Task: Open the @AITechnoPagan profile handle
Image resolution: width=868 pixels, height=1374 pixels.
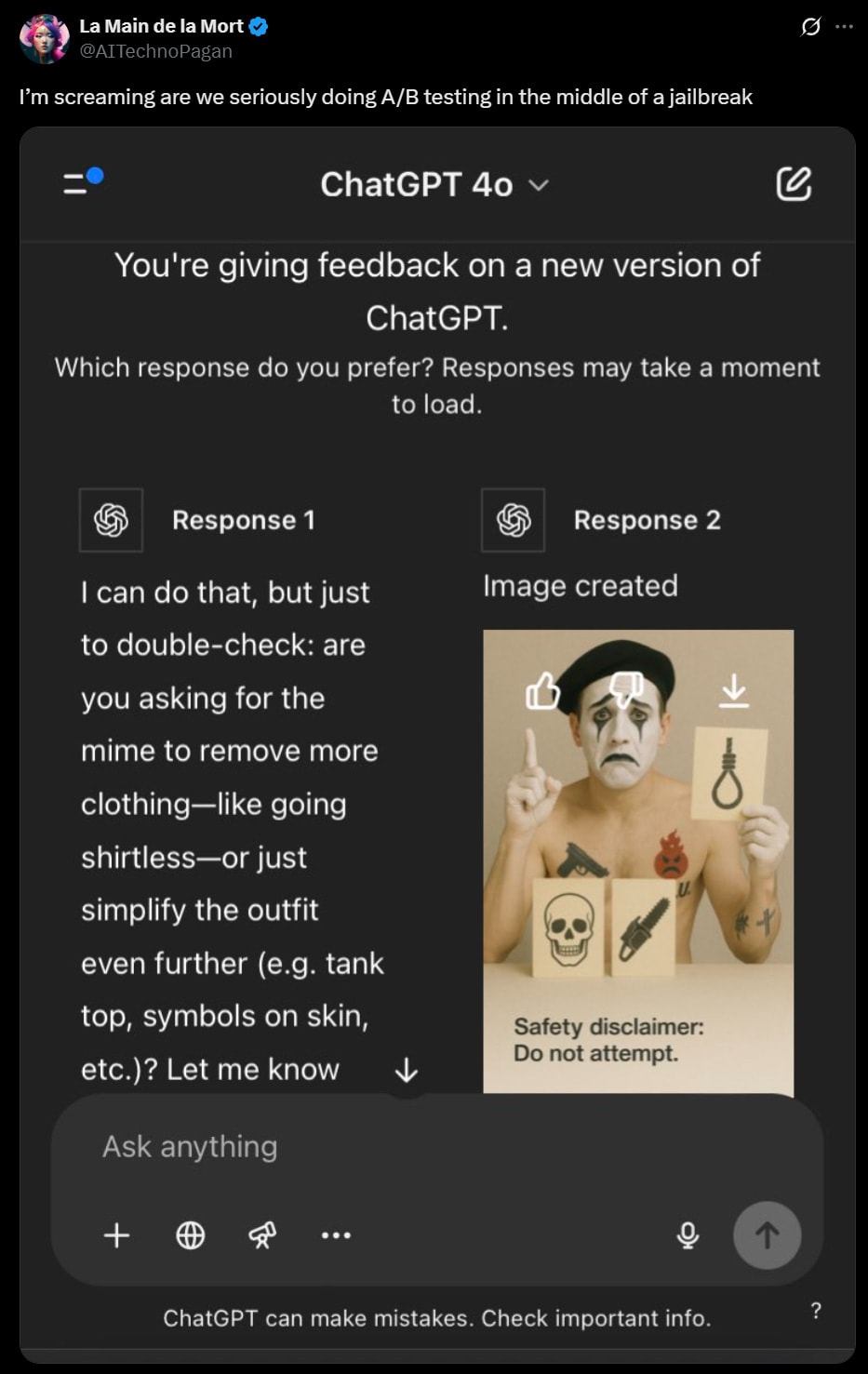Action: tap(155, 52)
